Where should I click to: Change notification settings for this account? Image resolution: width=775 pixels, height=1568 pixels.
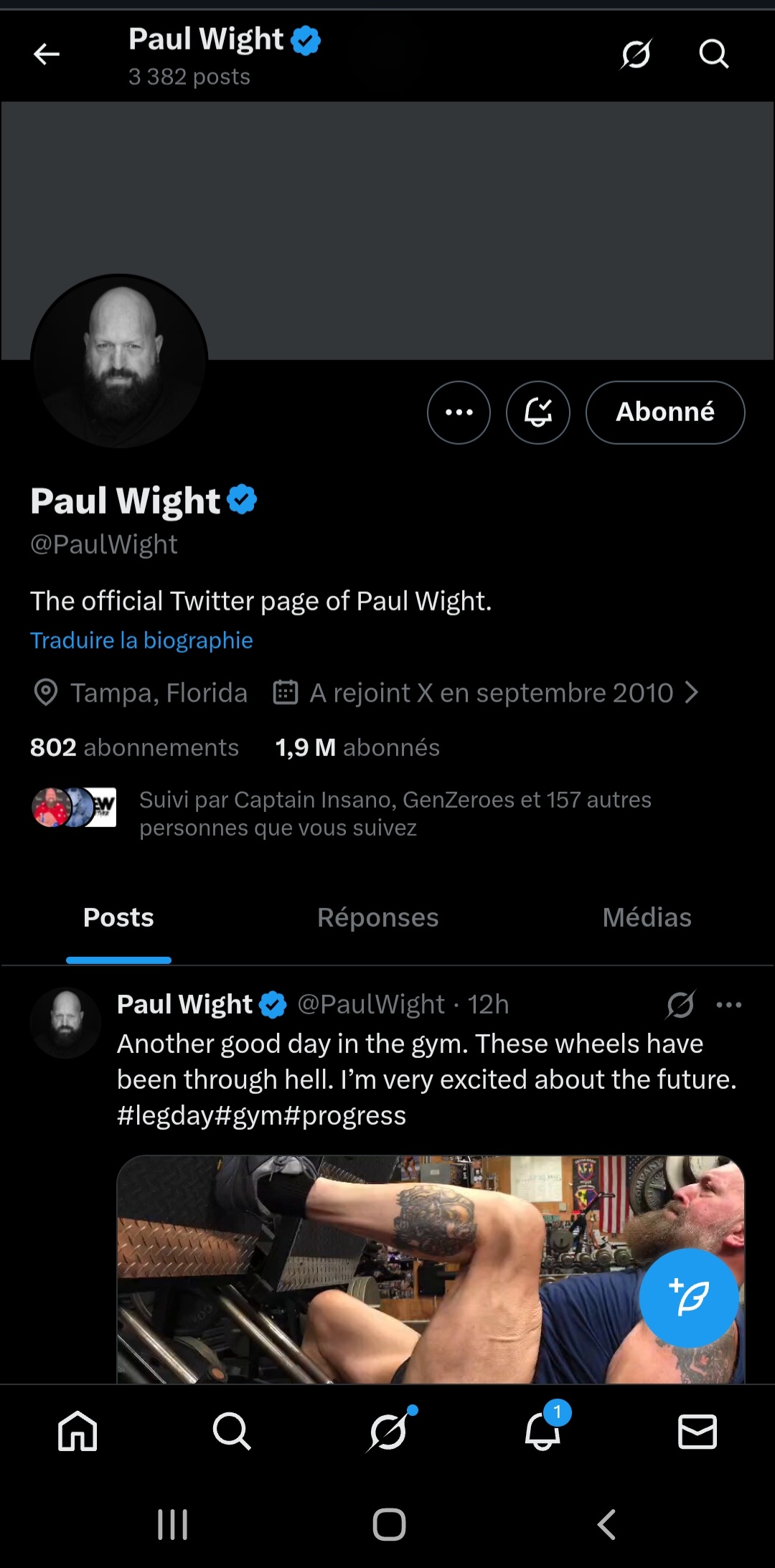tap(538, 412)
